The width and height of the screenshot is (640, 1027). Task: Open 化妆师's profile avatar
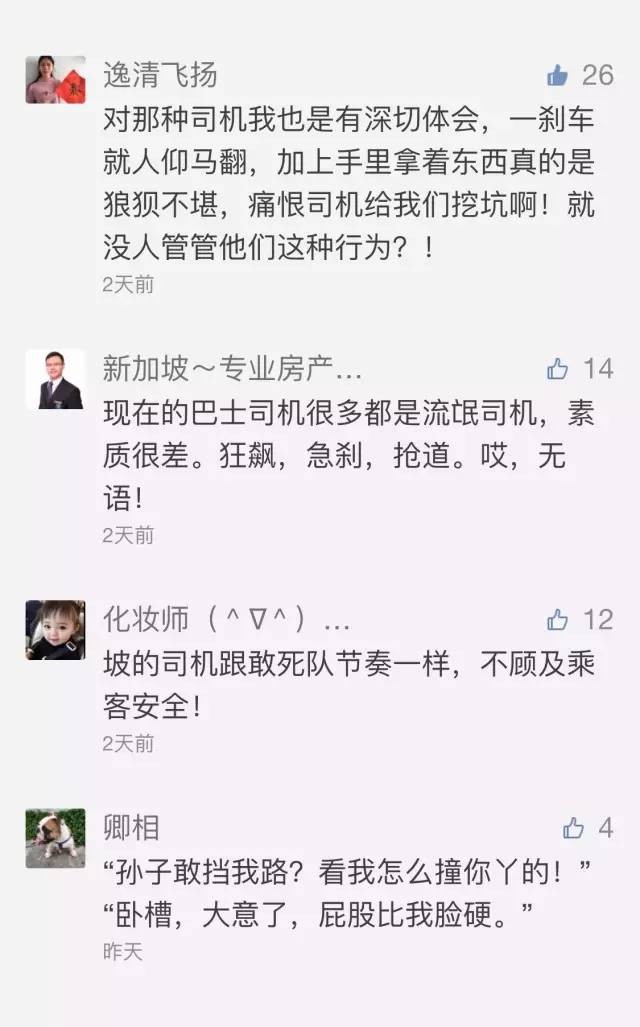tap(55, 629)
